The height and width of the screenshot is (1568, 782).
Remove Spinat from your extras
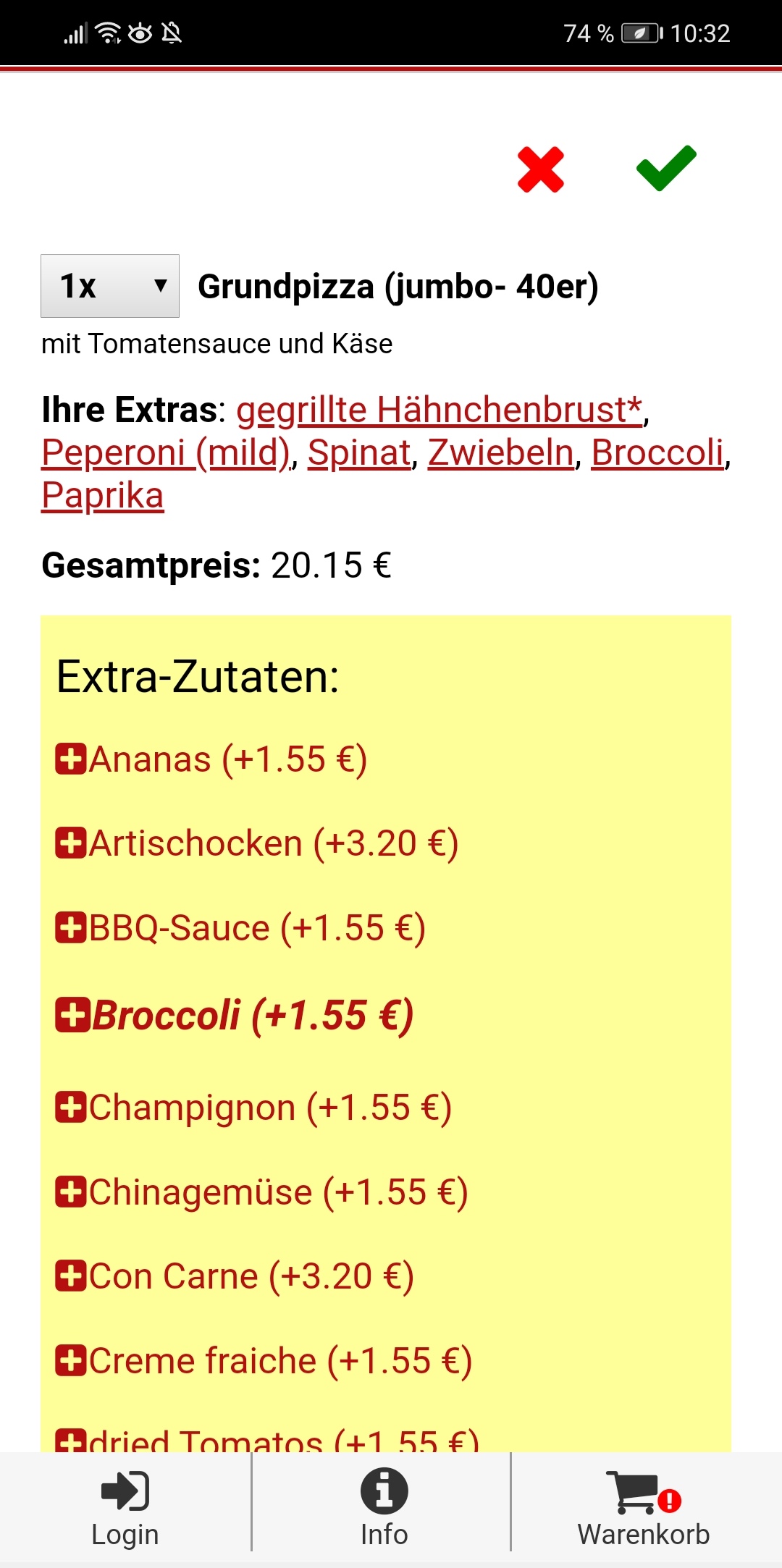tap(359, 453)
